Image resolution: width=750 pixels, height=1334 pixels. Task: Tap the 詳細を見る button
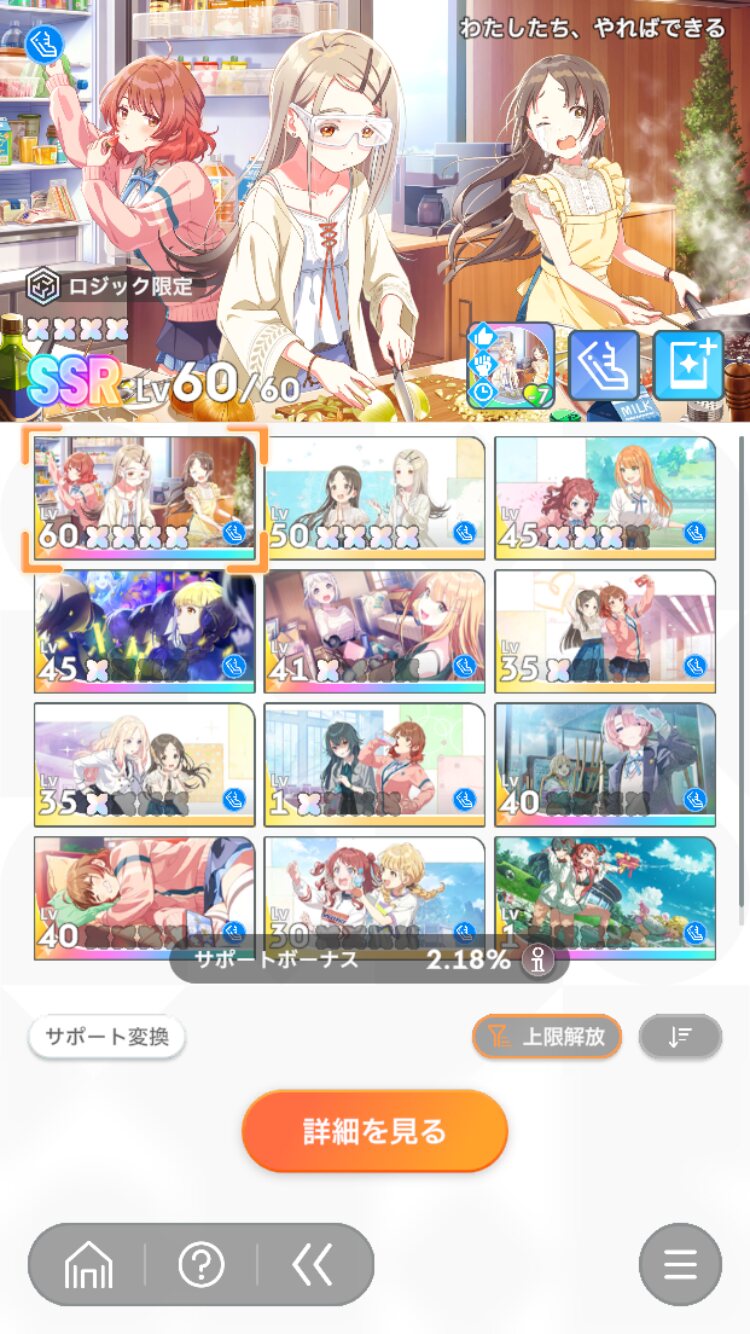(x=375, y=1131)
